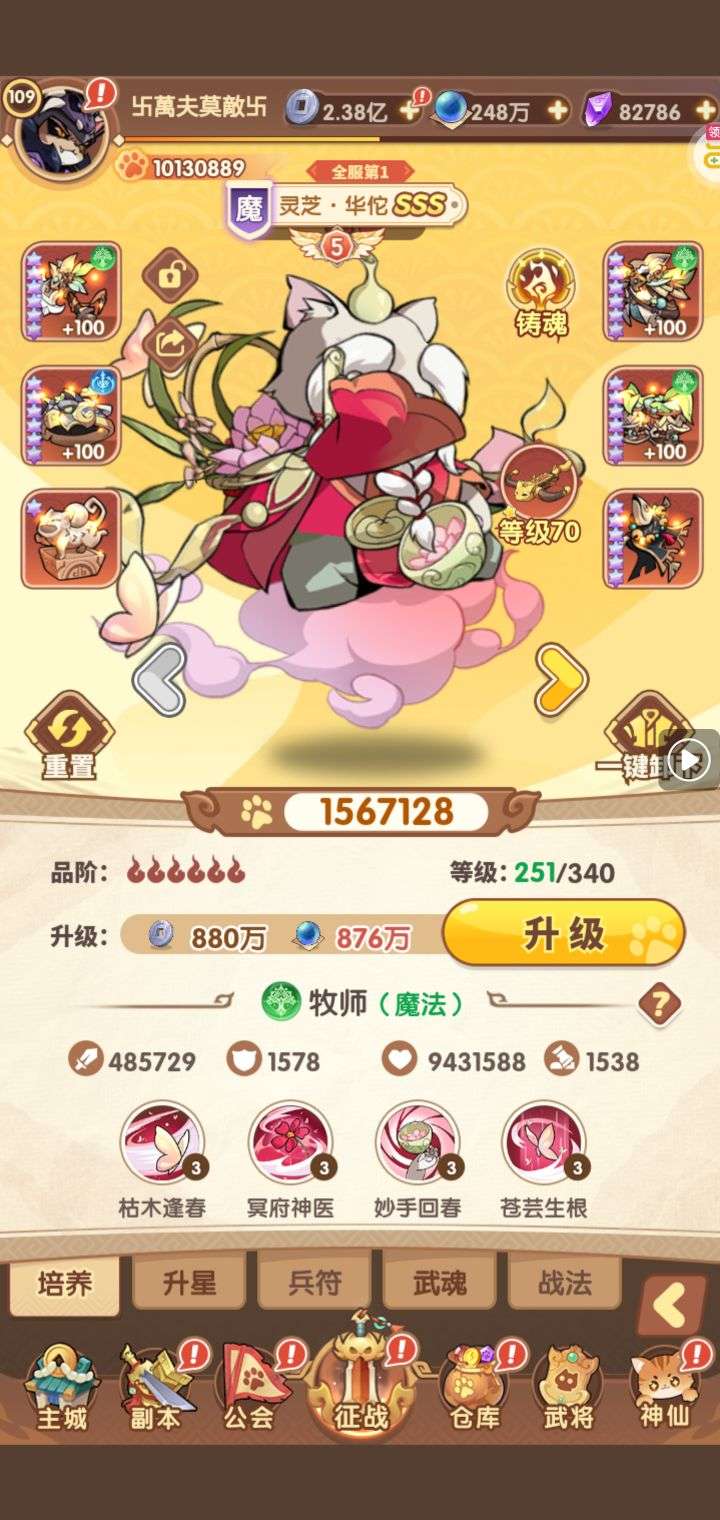Open the 铸魂 soul forging feature

point(541,293)
